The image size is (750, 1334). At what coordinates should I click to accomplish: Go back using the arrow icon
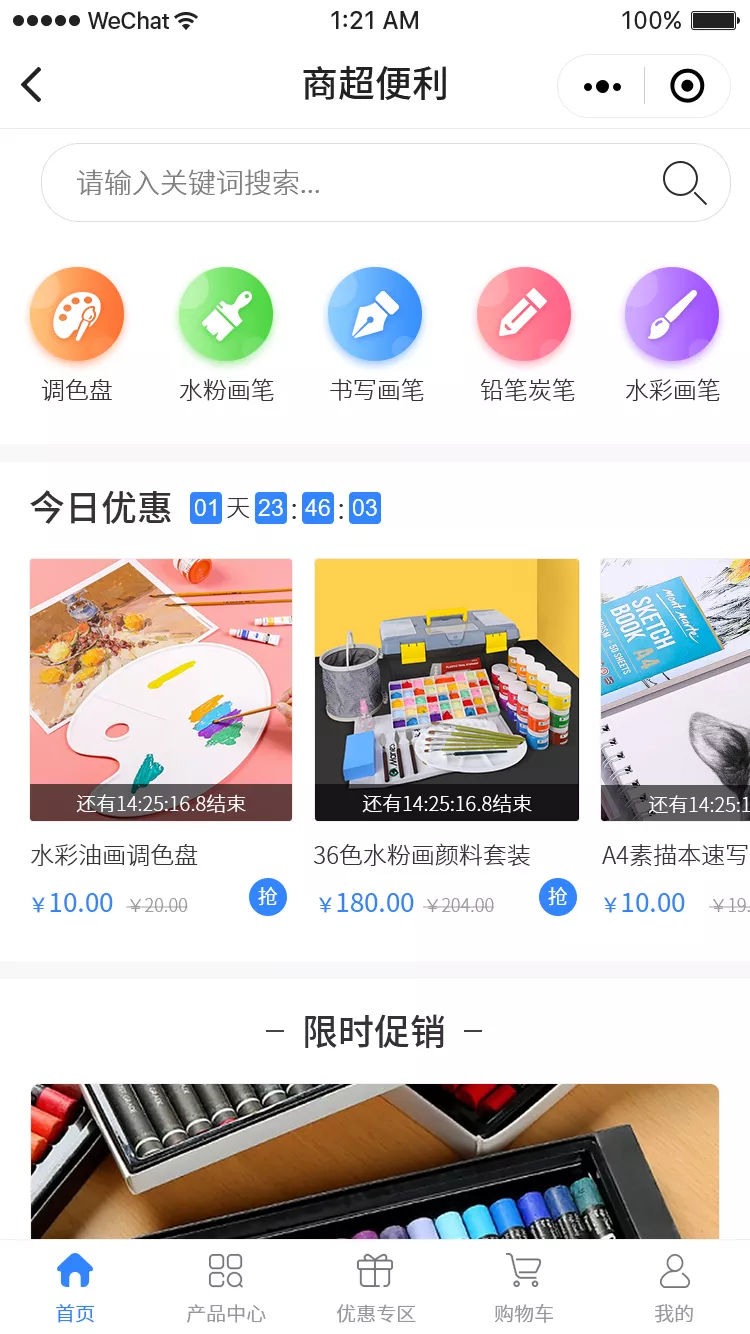coord(32,85)
